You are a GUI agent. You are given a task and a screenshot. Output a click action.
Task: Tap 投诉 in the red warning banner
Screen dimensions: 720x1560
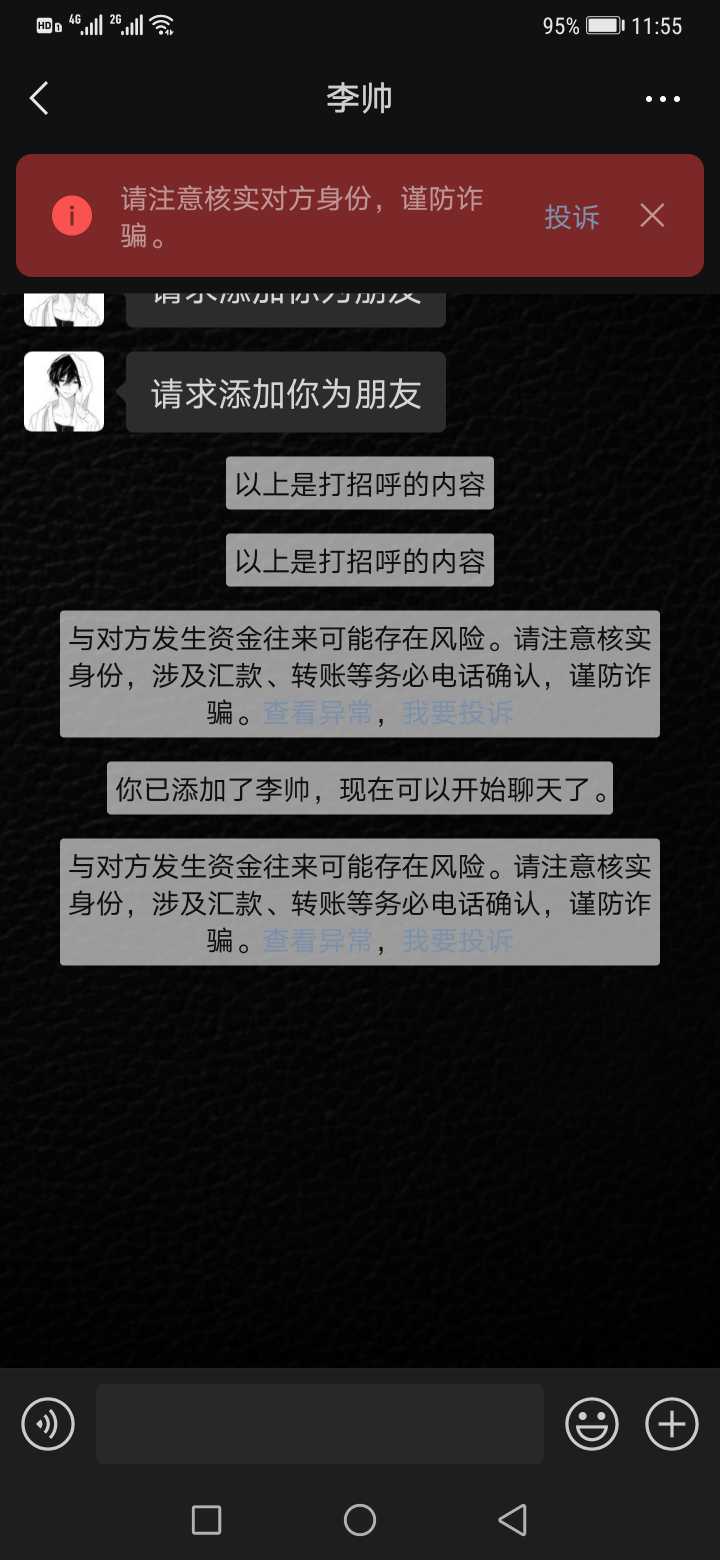pyautogui.click(x=572, y=216)
